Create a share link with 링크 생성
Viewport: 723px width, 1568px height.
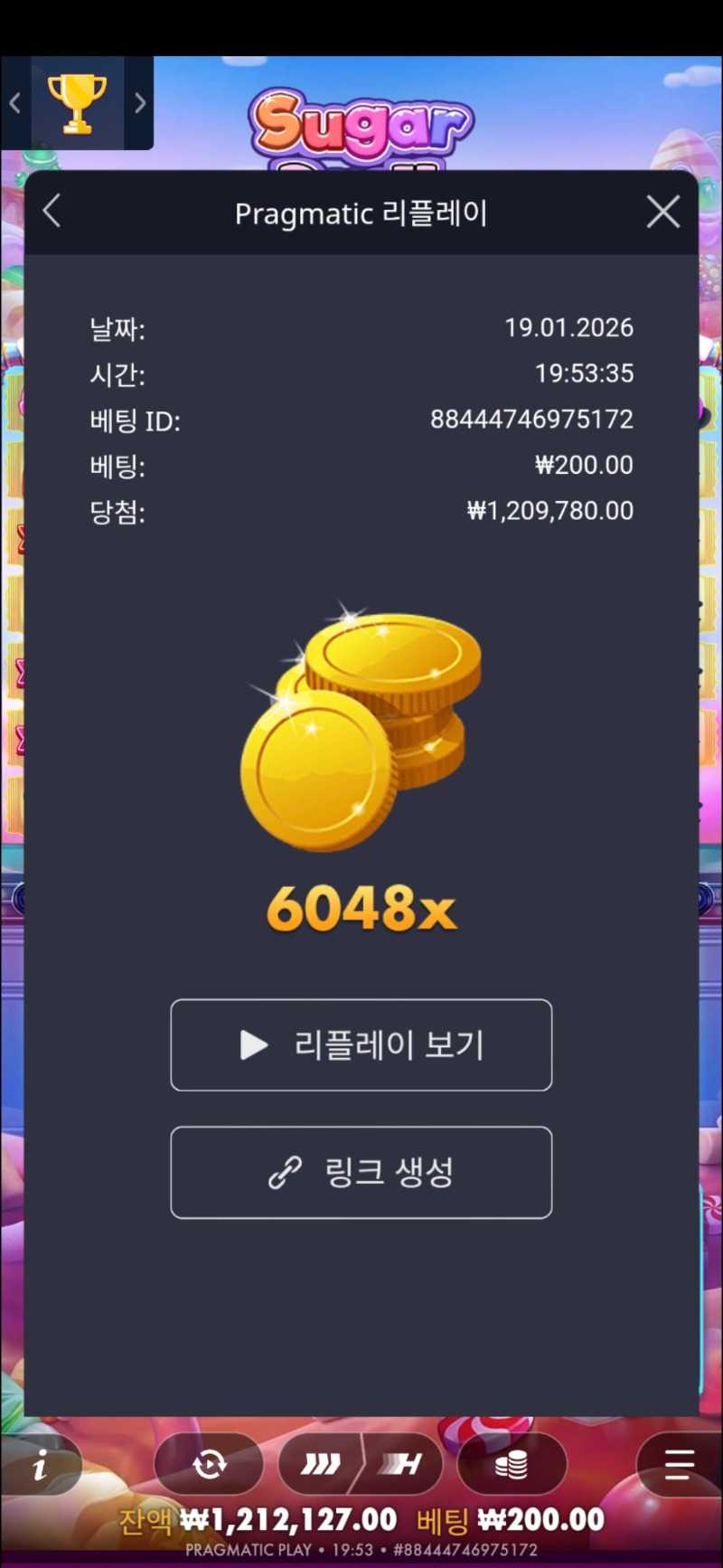pos(361,1172)
